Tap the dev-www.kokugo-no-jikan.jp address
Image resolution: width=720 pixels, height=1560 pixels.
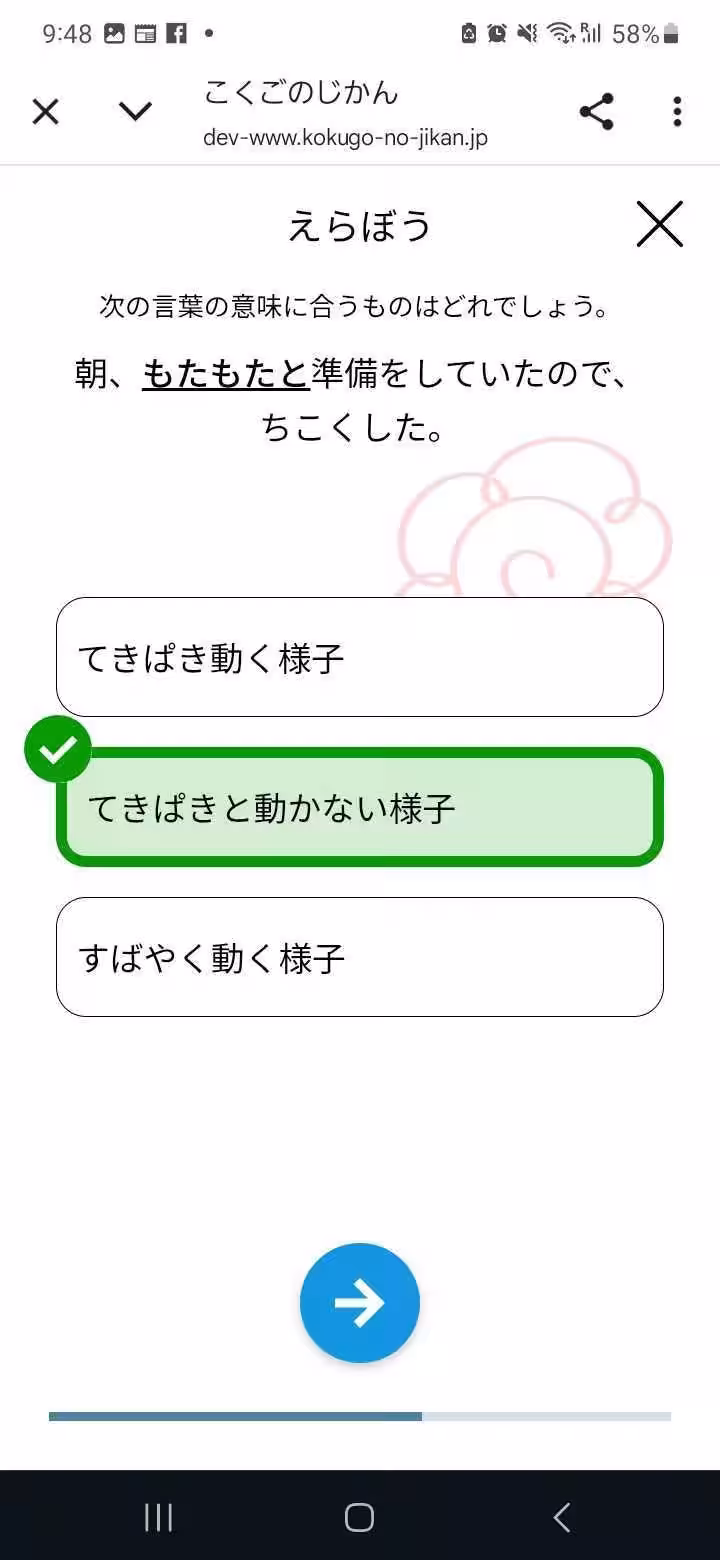345,137
